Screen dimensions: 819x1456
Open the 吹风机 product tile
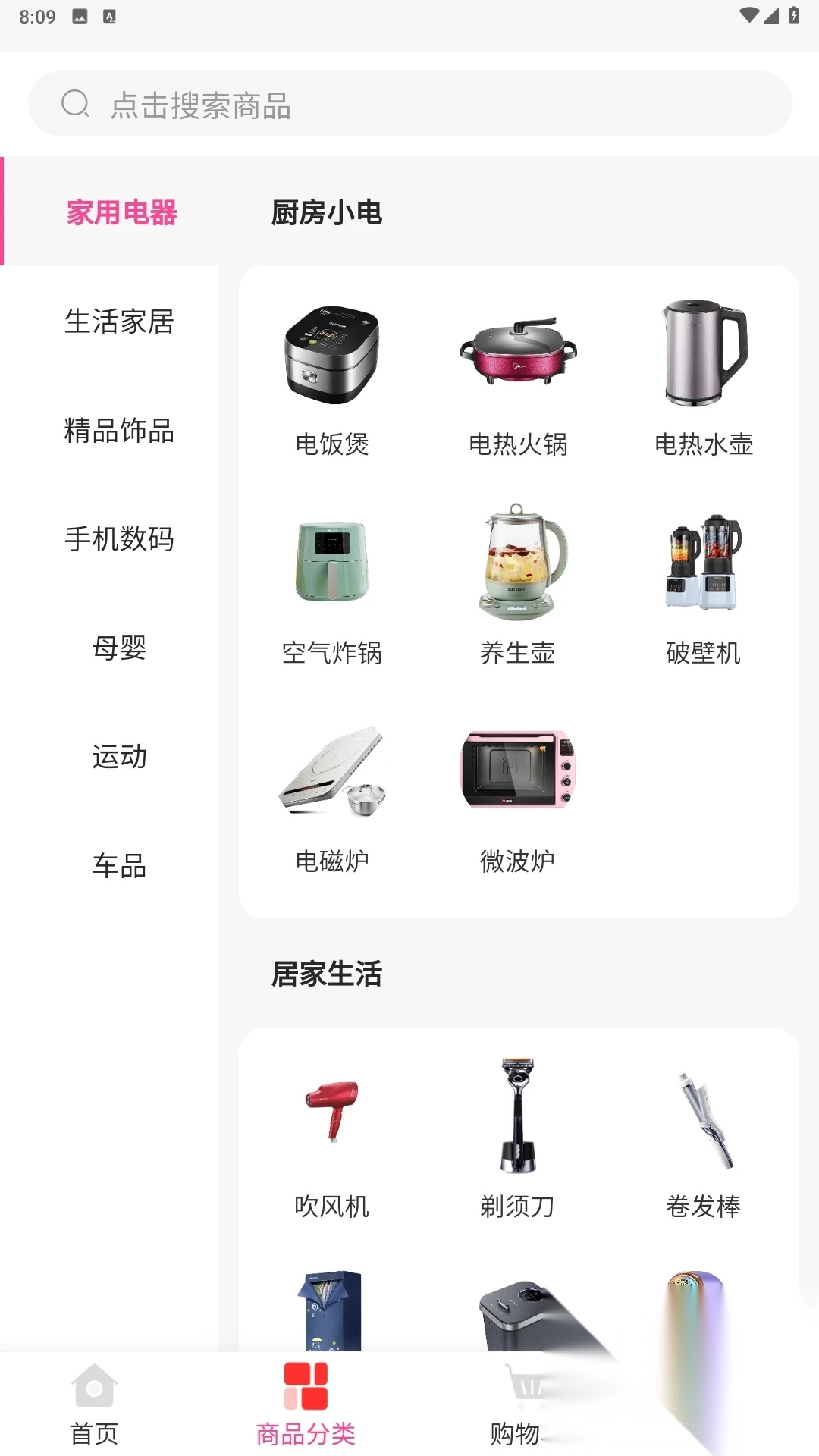pyautogui.click(x=332, y=1137)
